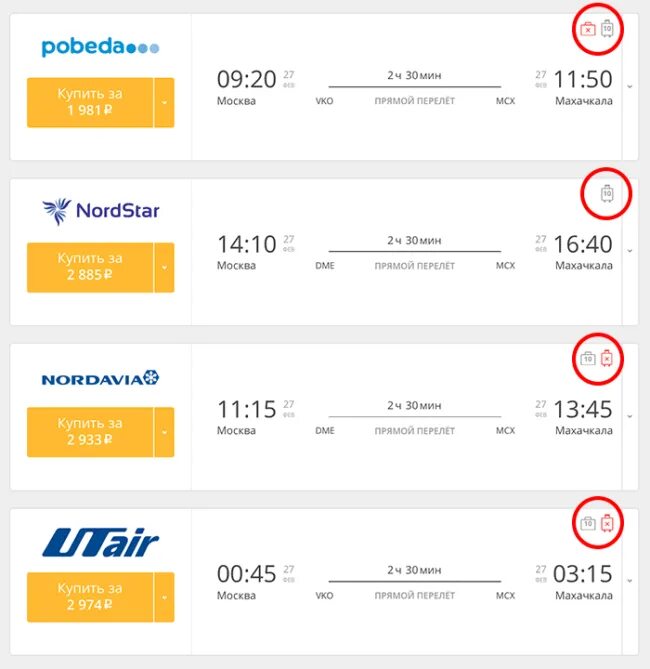This screenshot has width=650, height=669.
Task: Open price options beside Nordavia's buy button
Action: point(164,432)
